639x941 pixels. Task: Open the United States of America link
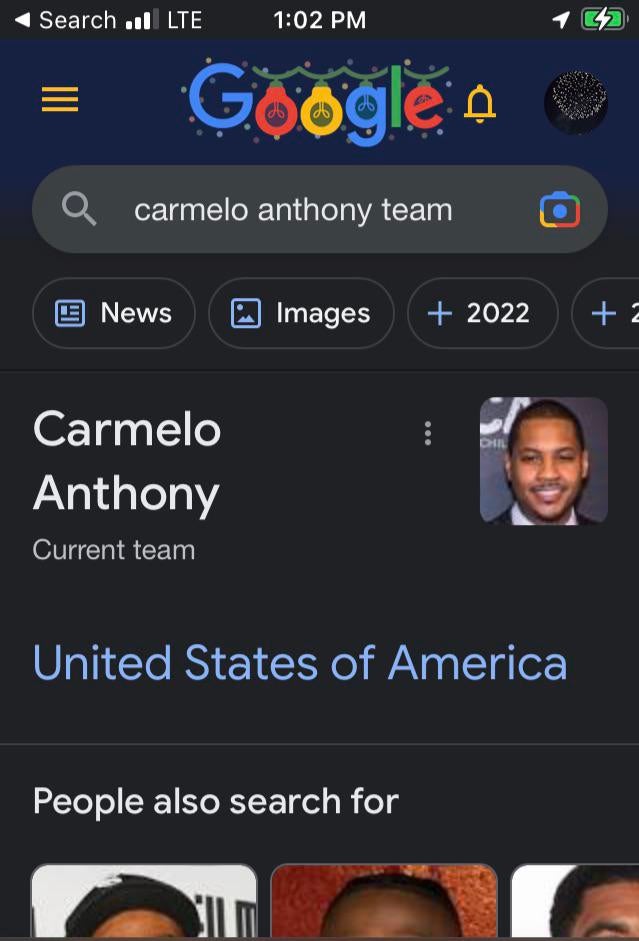300,663
